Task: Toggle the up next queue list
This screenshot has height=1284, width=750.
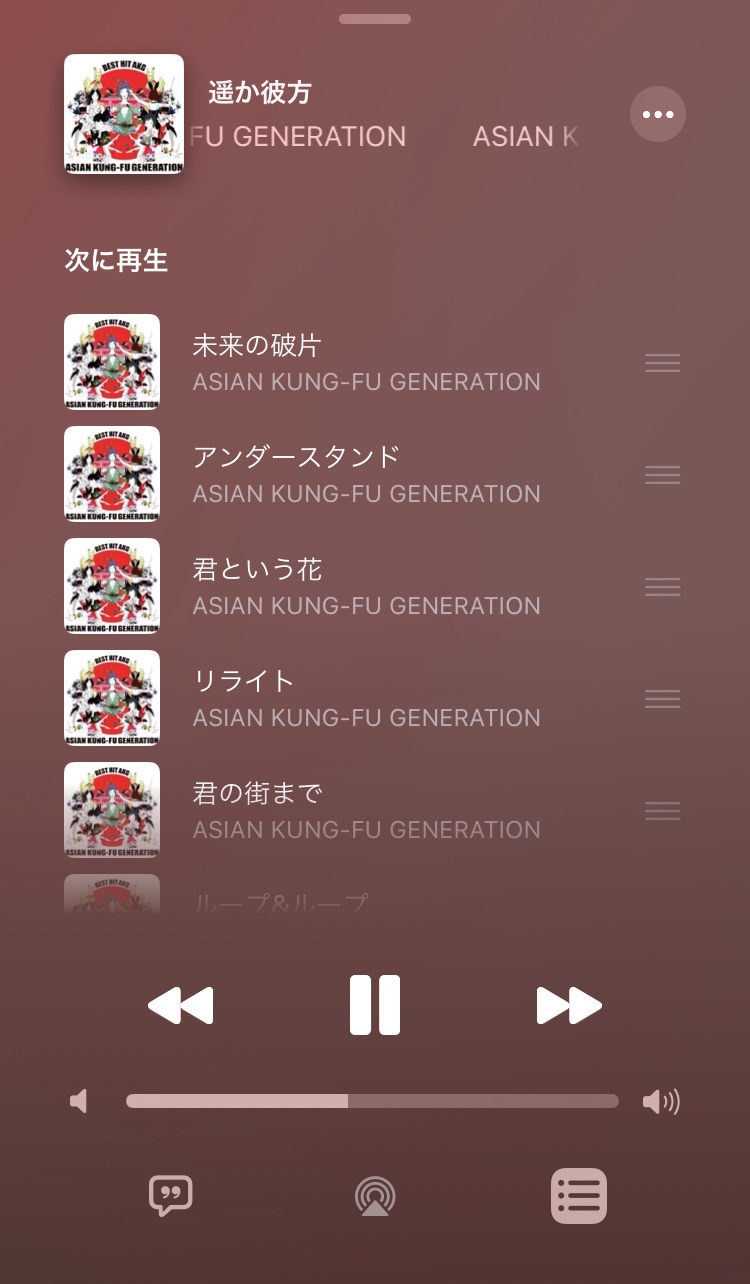Action: click(x=579, y=1195)
